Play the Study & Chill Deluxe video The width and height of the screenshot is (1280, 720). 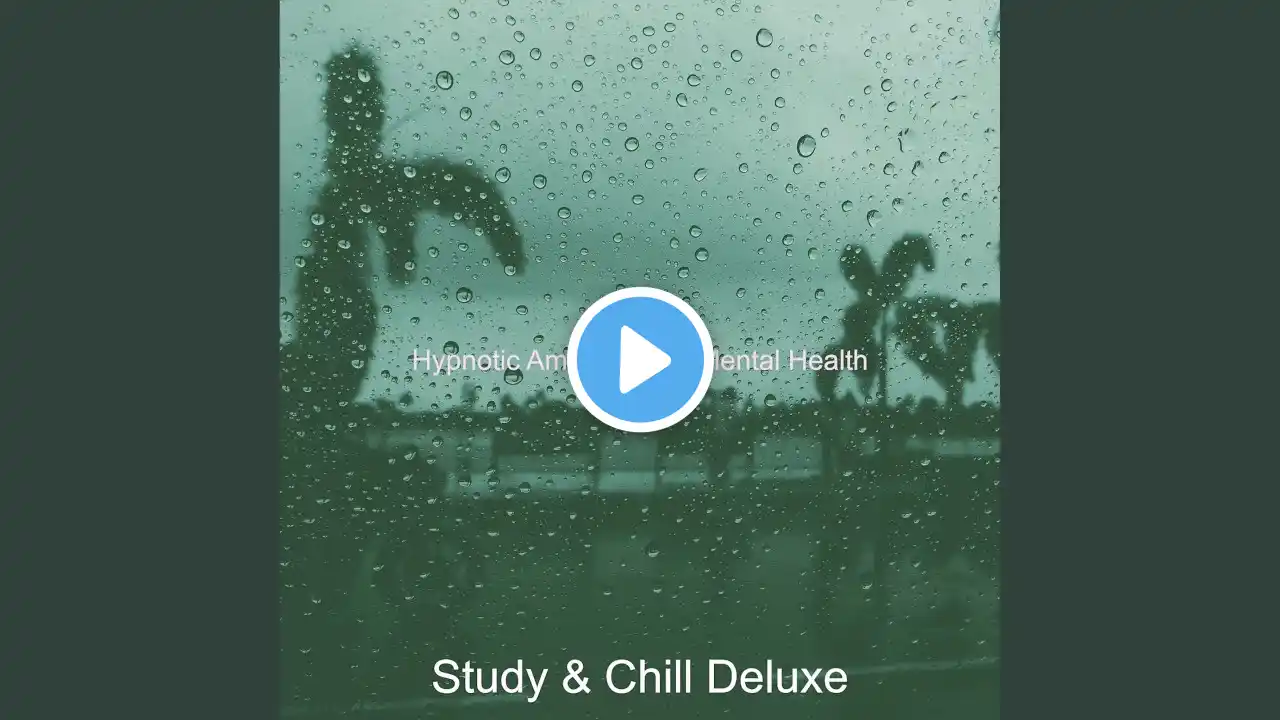640,360
